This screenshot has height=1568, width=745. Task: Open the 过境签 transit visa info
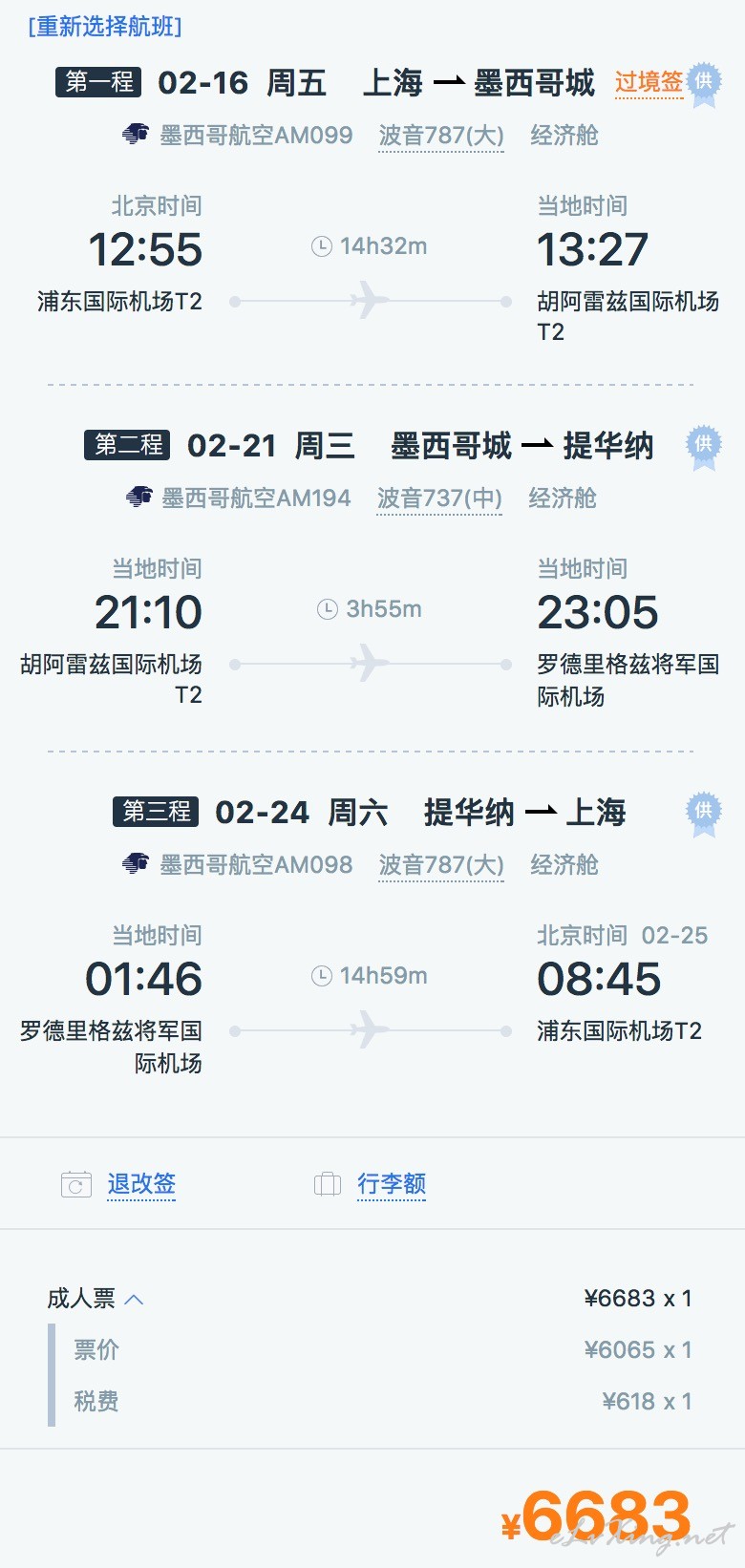click(x=649, y=83)
